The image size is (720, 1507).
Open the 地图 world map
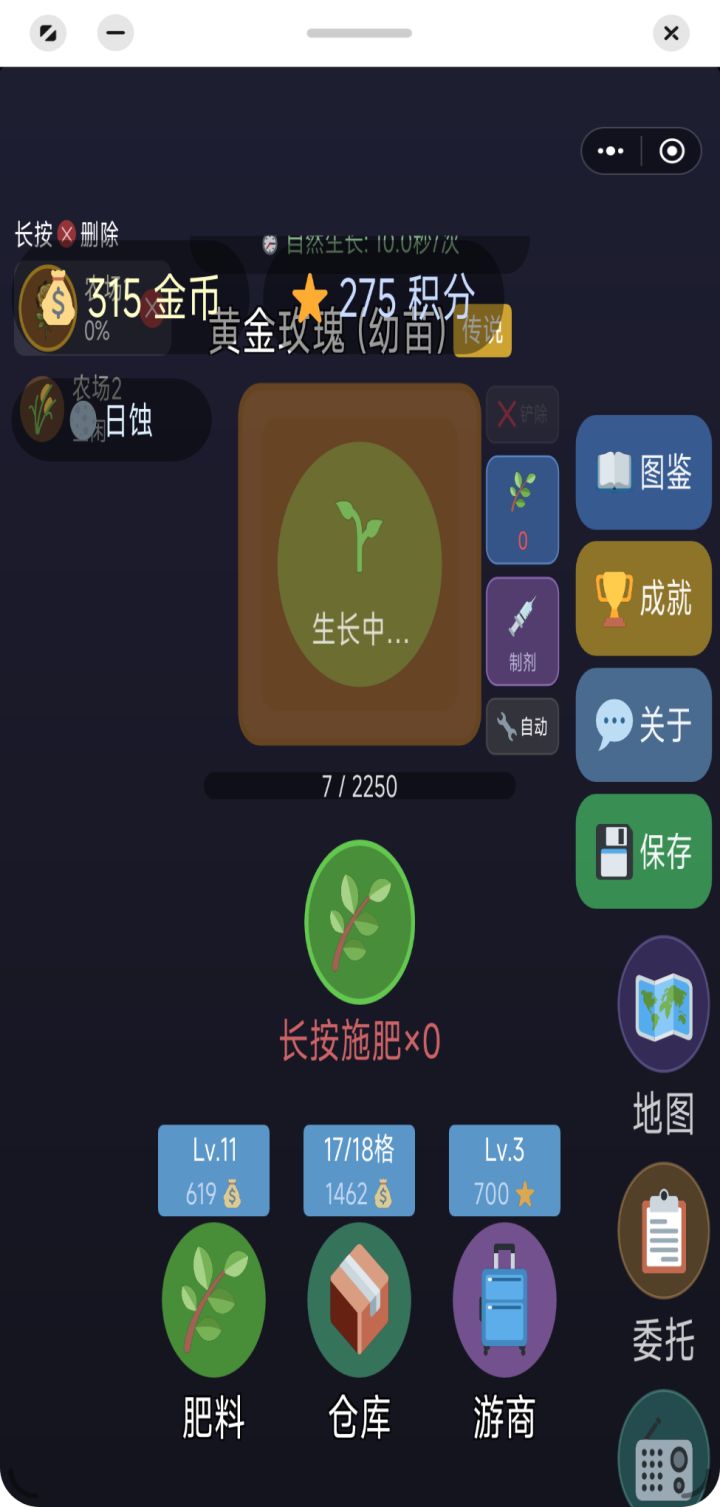(x=663, y=1005)
